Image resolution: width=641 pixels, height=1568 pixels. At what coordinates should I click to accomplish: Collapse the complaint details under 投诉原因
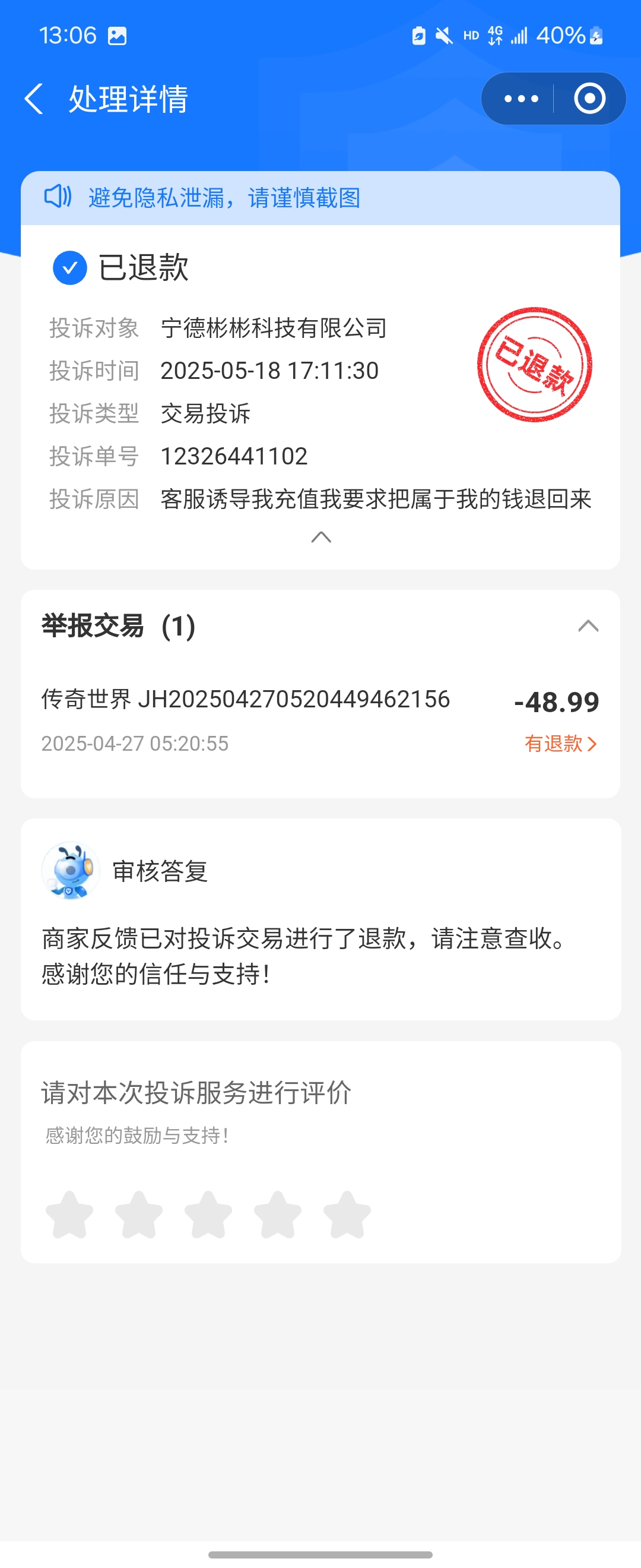pos(321,537)
